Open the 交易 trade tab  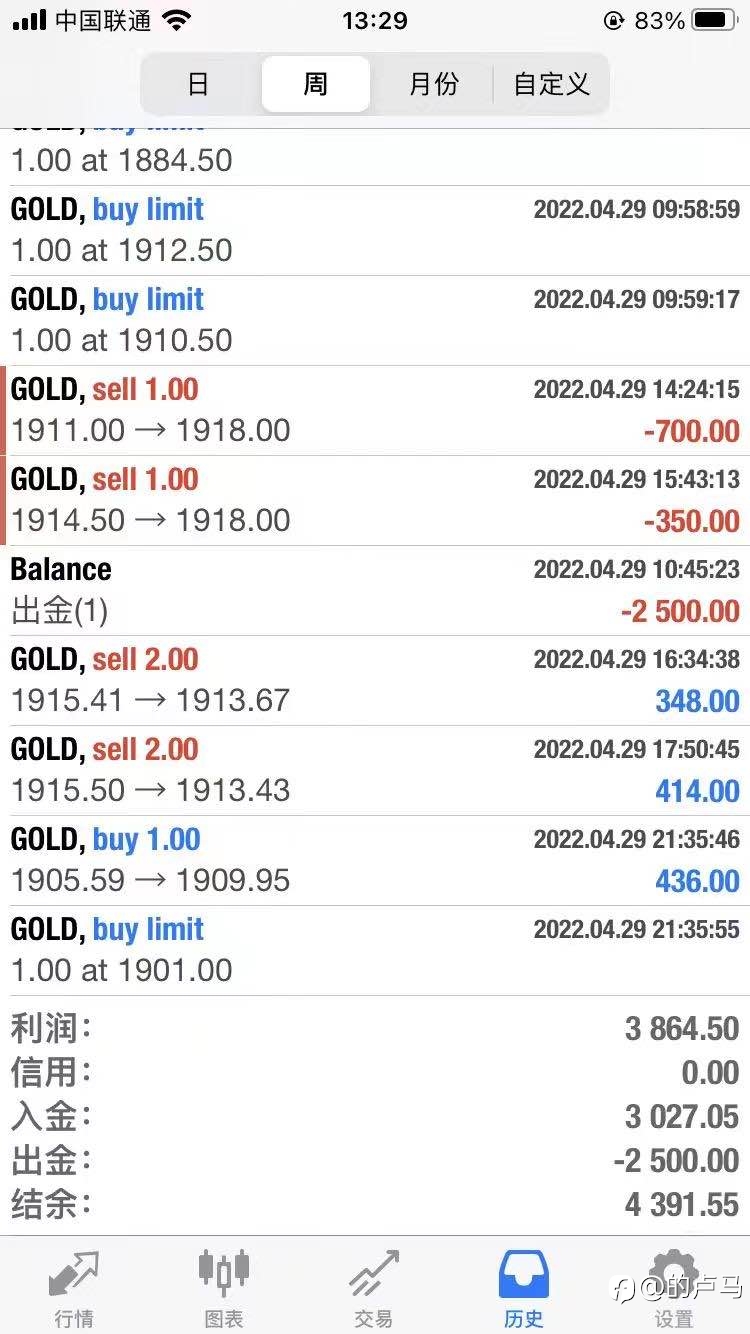coord(374,1288)
